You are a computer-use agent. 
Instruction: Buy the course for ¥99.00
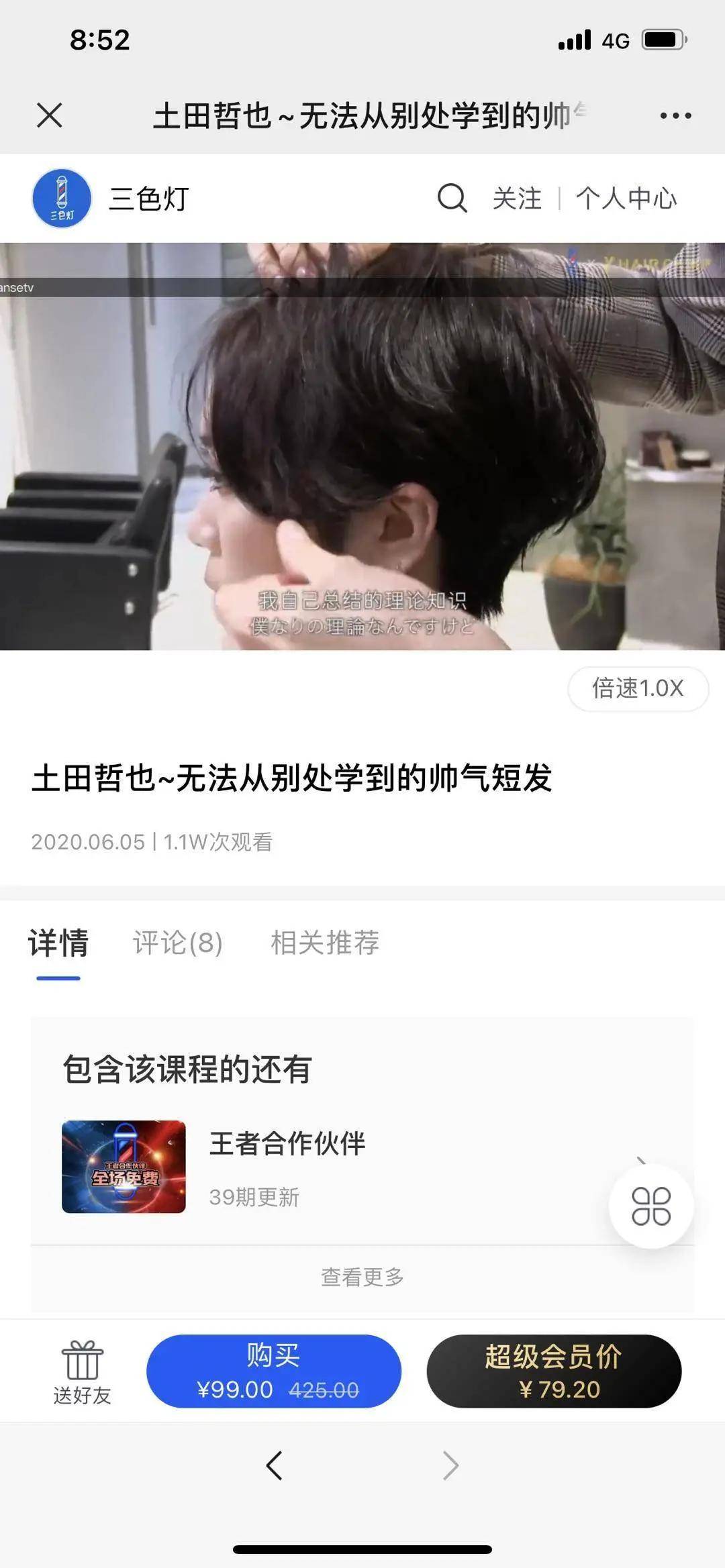pos(274,1371)
